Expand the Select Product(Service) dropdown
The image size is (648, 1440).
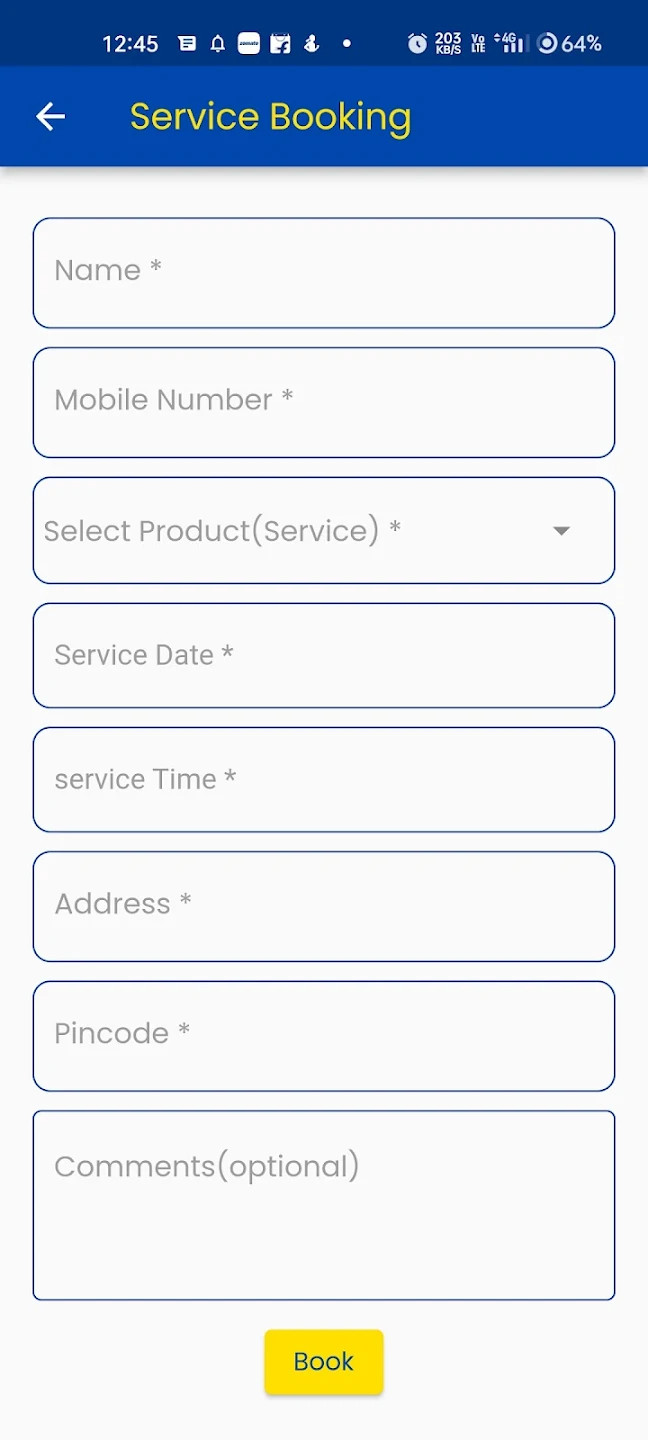point(324,530)
